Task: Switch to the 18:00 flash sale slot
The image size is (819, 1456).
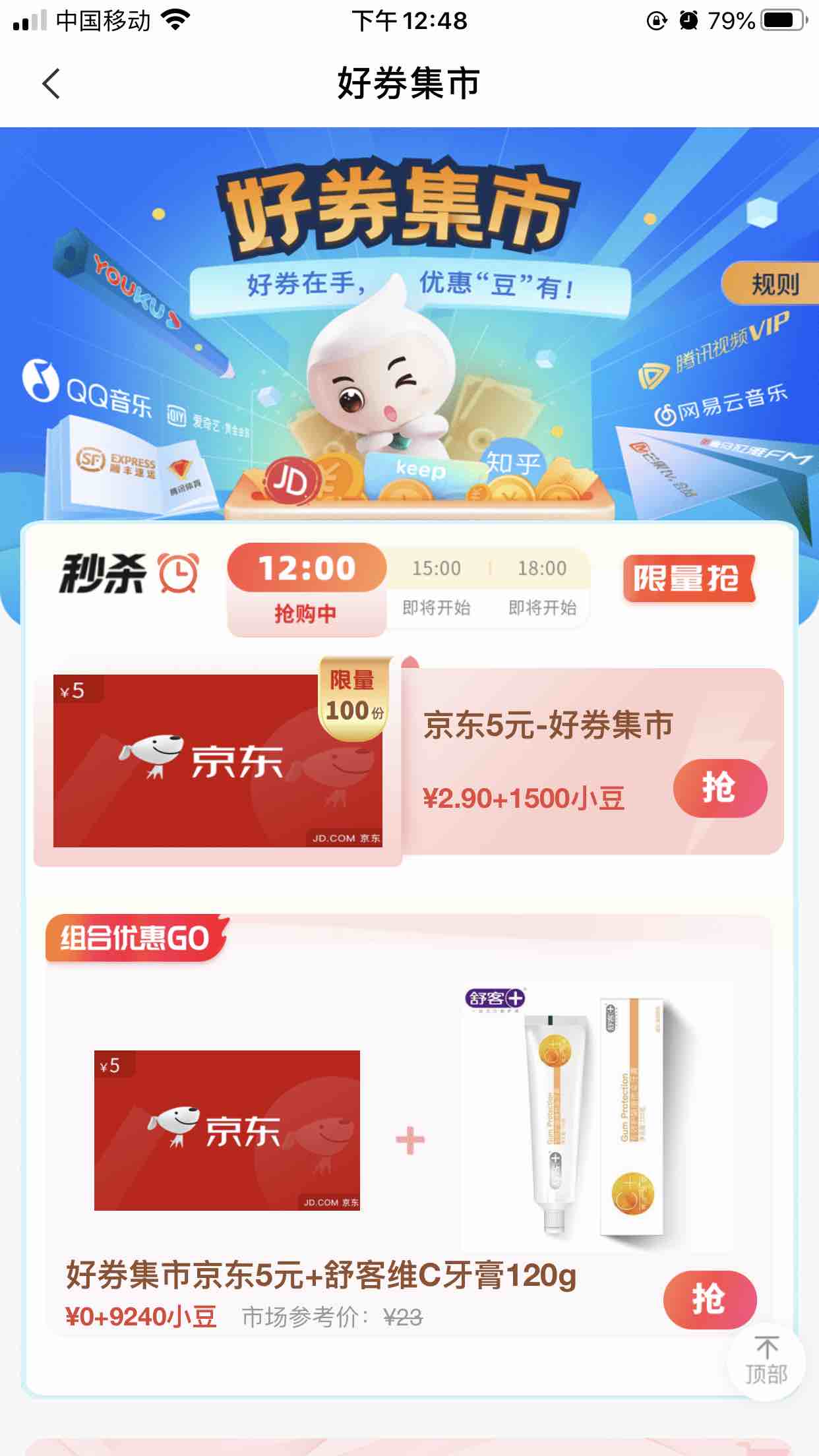Action: pyautogui.click(x=541, y=586)
